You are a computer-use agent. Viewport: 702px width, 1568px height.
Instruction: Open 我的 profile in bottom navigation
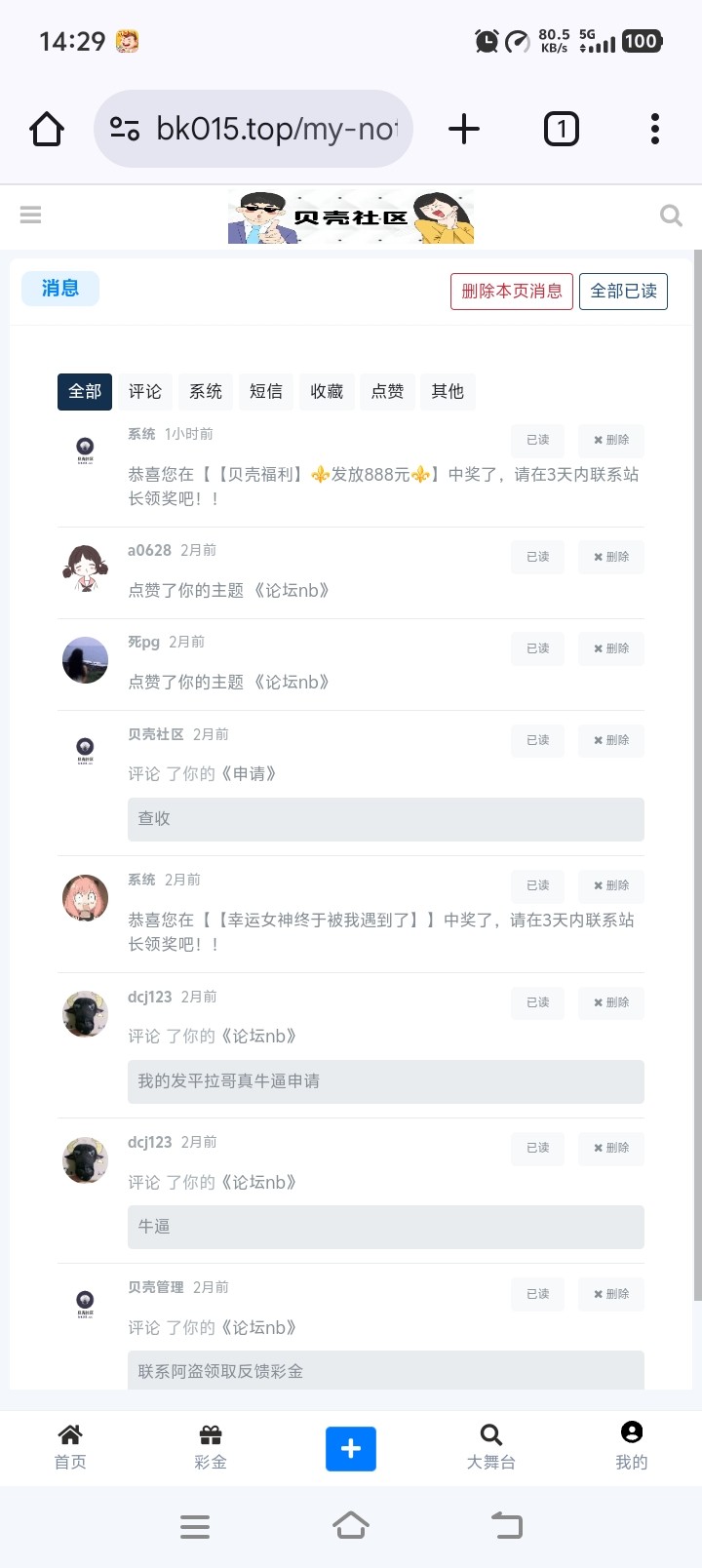point(631,1448)
